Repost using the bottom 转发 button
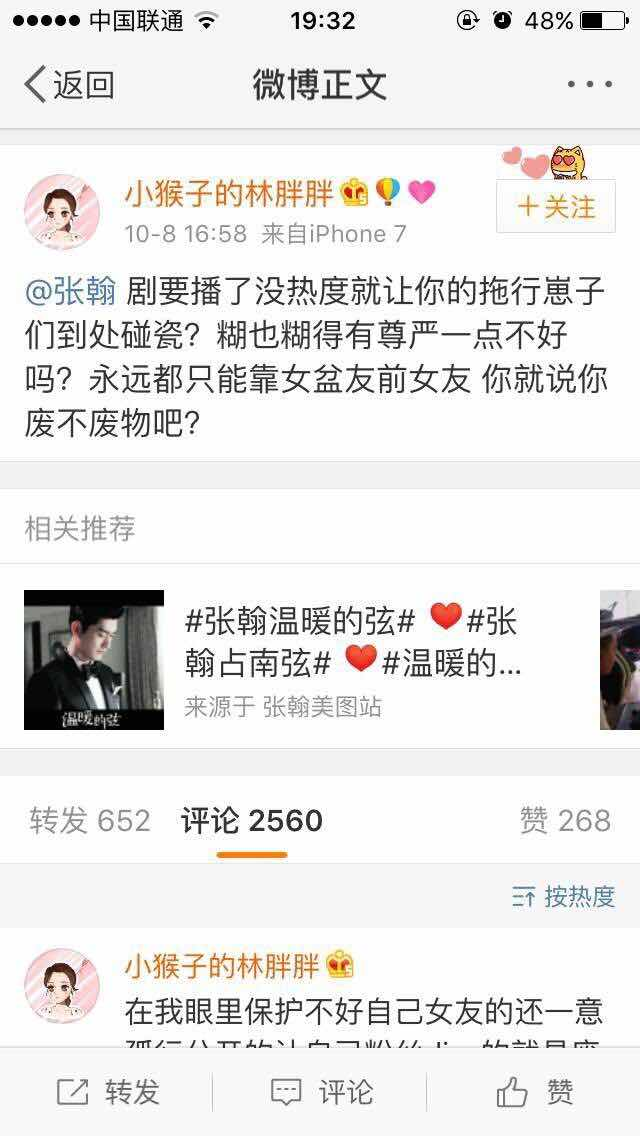640x1136 pixels. (x=107, y=1092)
